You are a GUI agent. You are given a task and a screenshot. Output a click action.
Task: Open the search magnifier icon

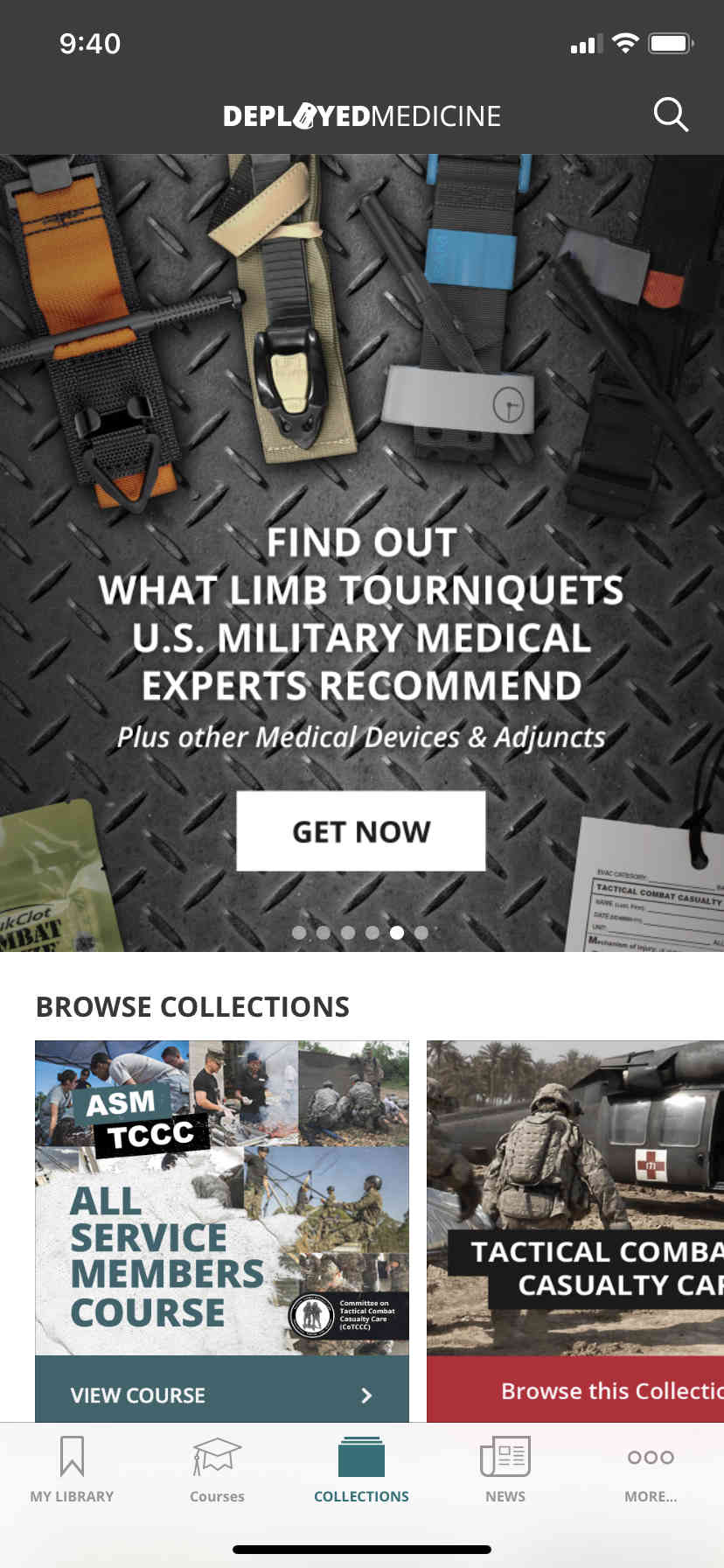click(671, 115)
